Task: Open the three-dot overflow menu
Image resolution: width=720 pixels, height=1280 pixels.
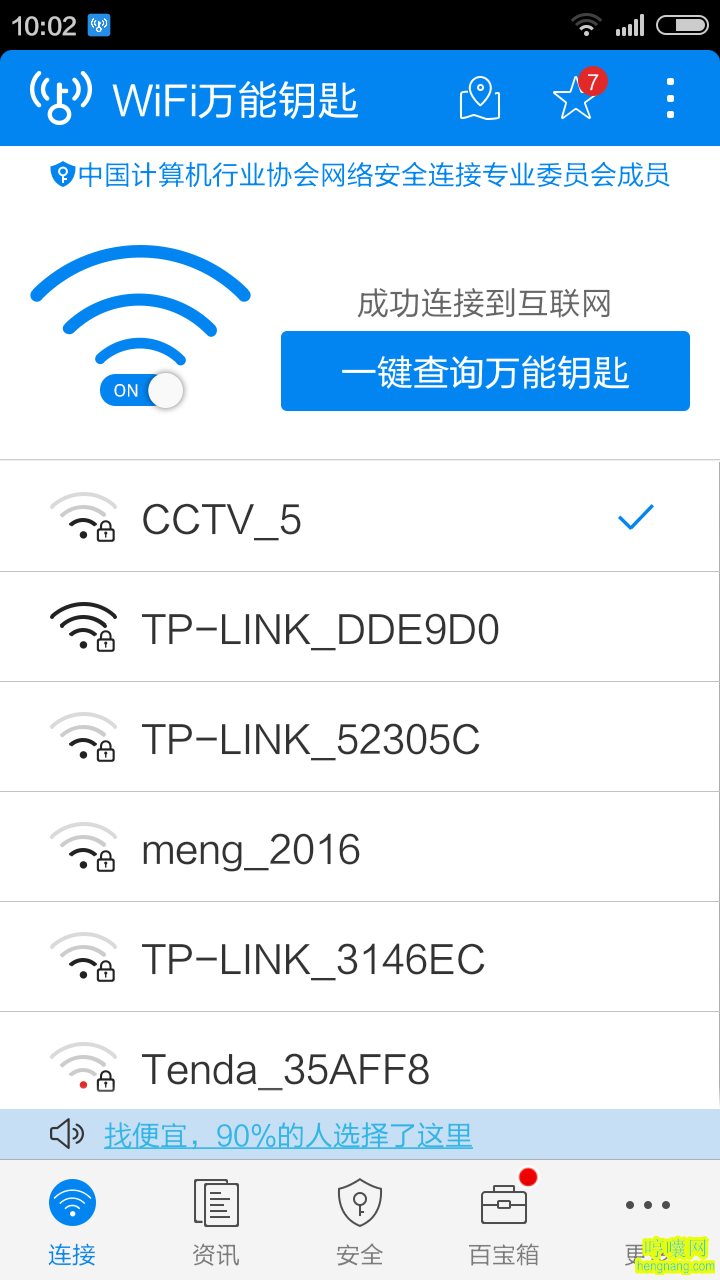Action: [670, 98]
